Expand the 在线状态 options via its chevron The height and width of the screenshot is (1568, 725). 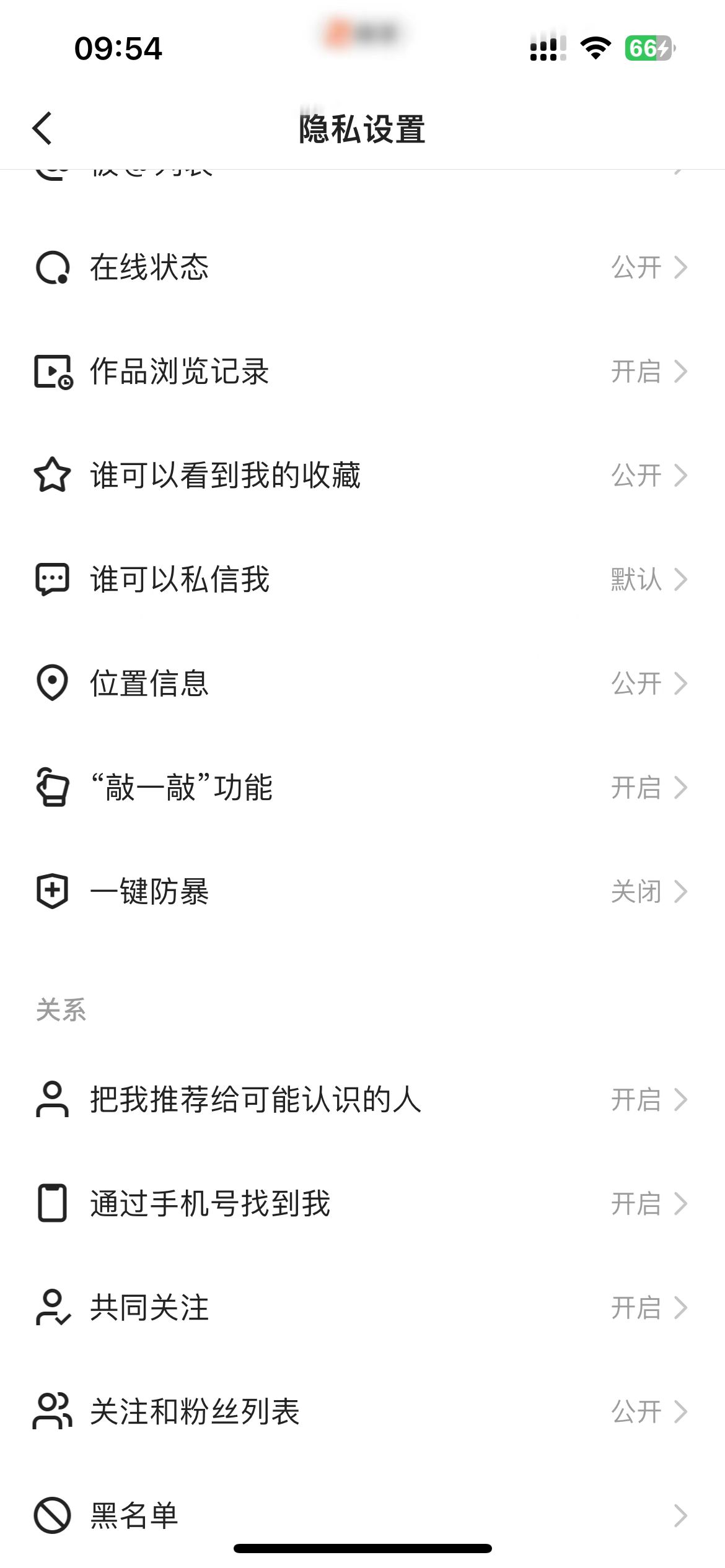pyautogui.click(x=680, y=268)
